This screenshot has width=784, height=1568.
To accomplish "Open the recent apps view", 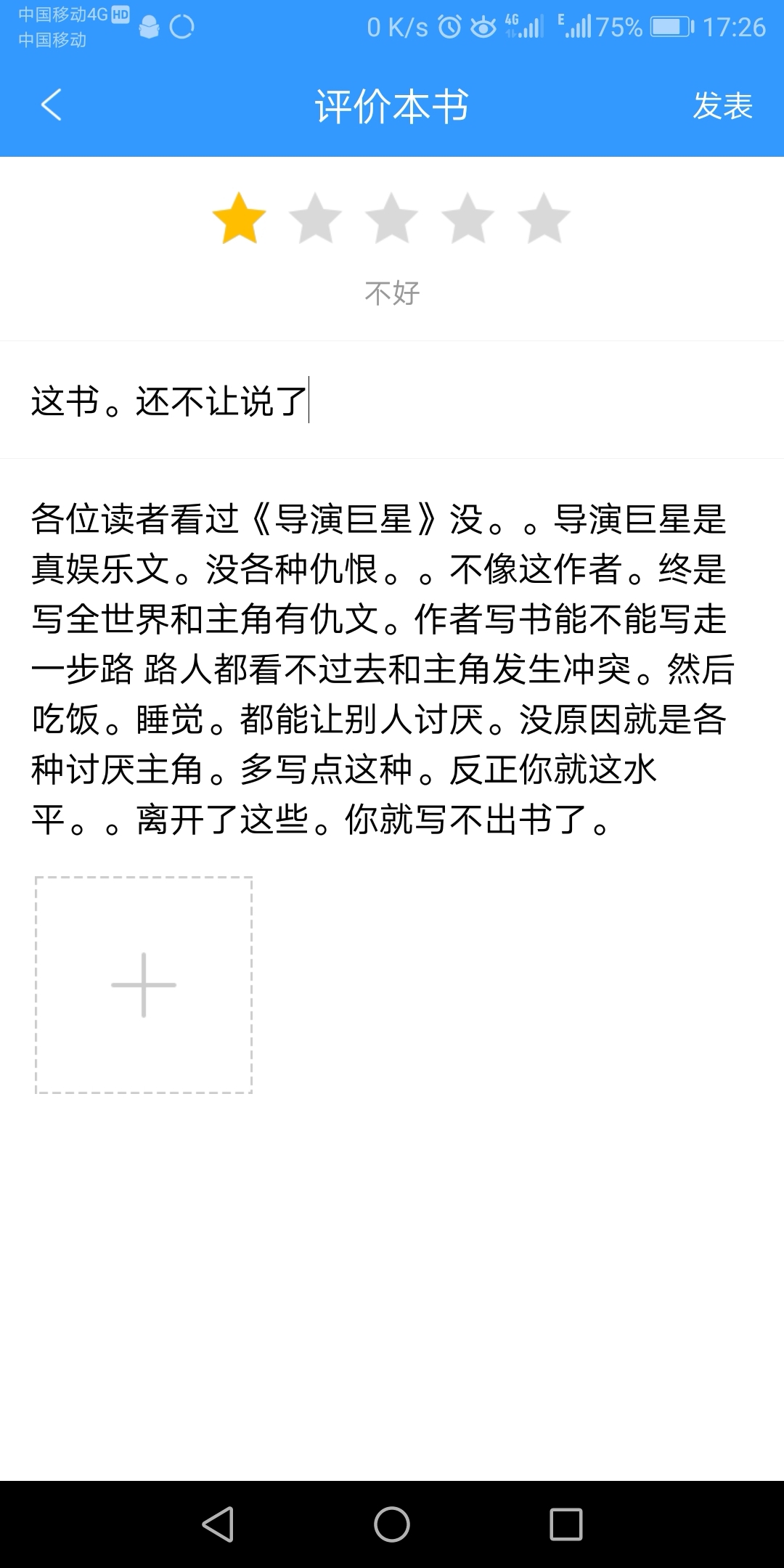I will pos(566,1524).
